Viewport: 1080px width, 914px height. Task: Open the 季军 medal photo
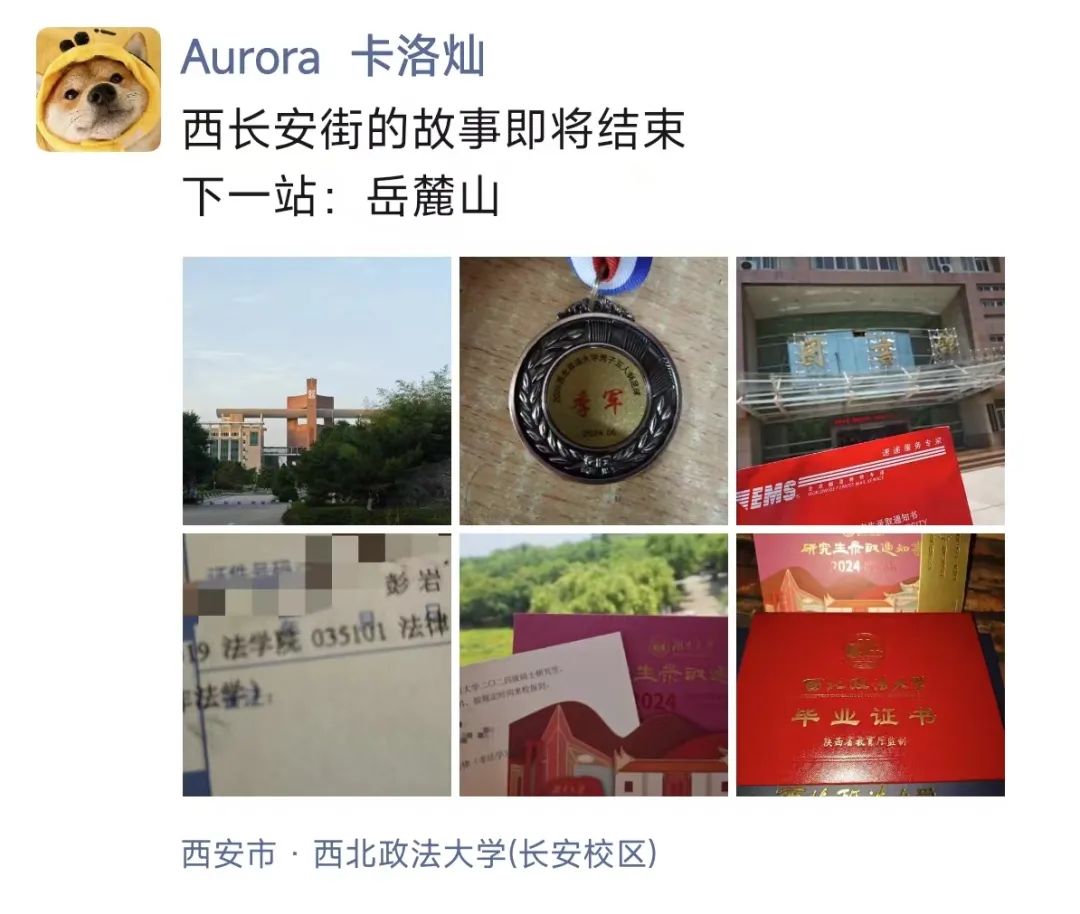(x=593, y=391)
